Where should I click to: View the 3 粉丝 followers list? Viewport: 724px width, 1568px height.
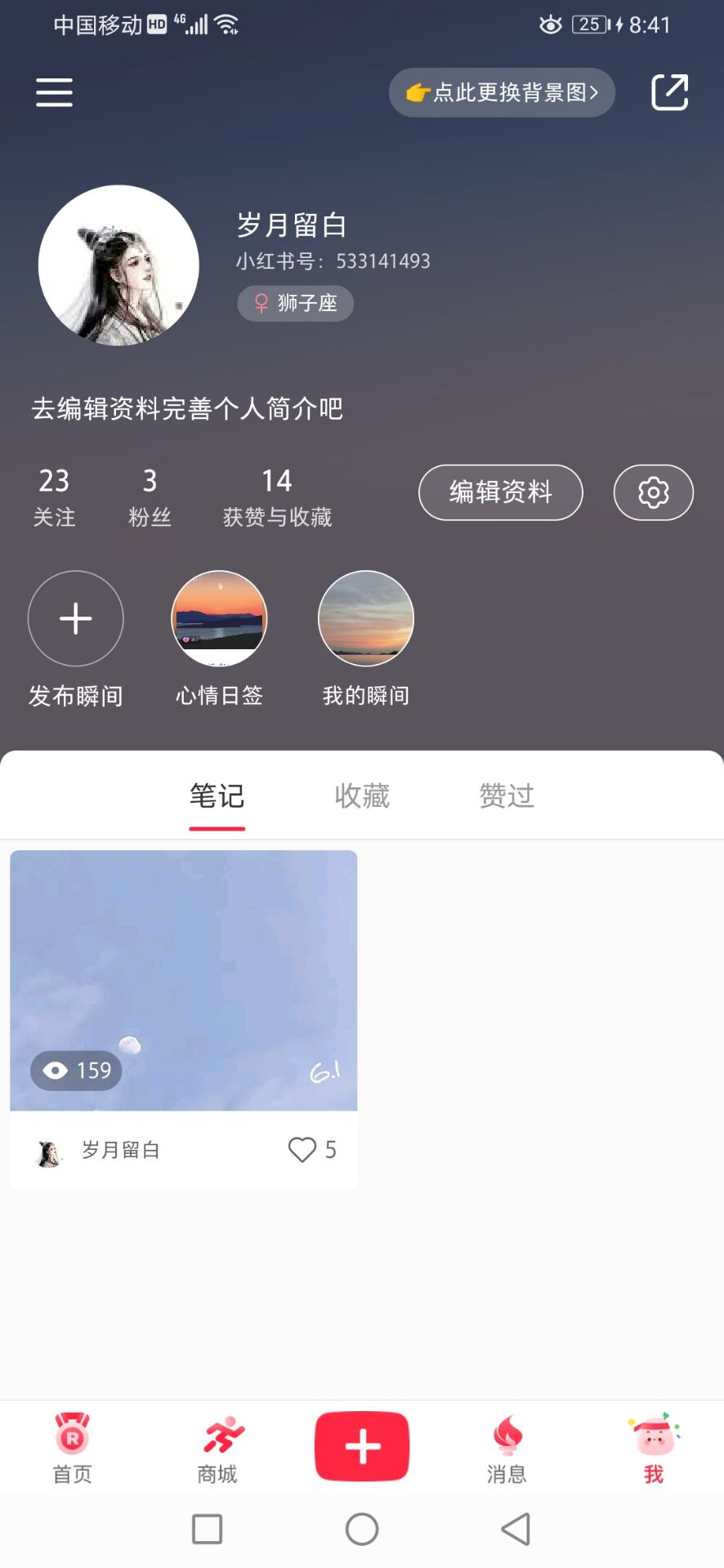[x=150, y=496]
